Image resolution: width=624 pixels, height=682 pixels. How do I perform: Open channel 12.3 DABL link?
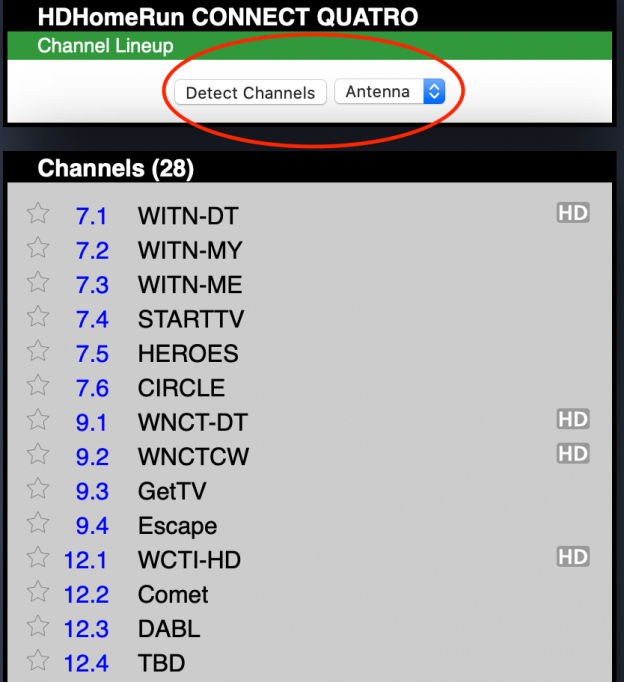point(86,629)
